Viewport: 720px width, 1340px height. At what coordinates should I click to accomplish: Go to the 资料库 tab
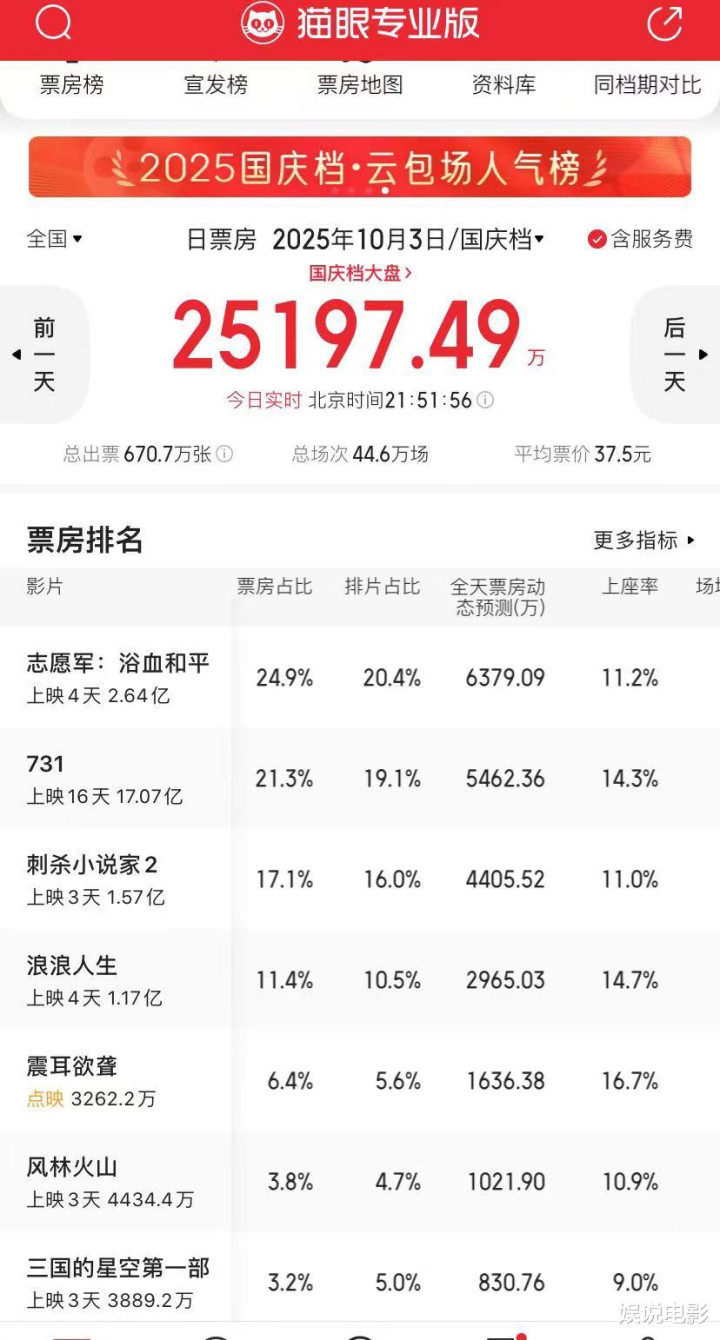coord(503,85)
